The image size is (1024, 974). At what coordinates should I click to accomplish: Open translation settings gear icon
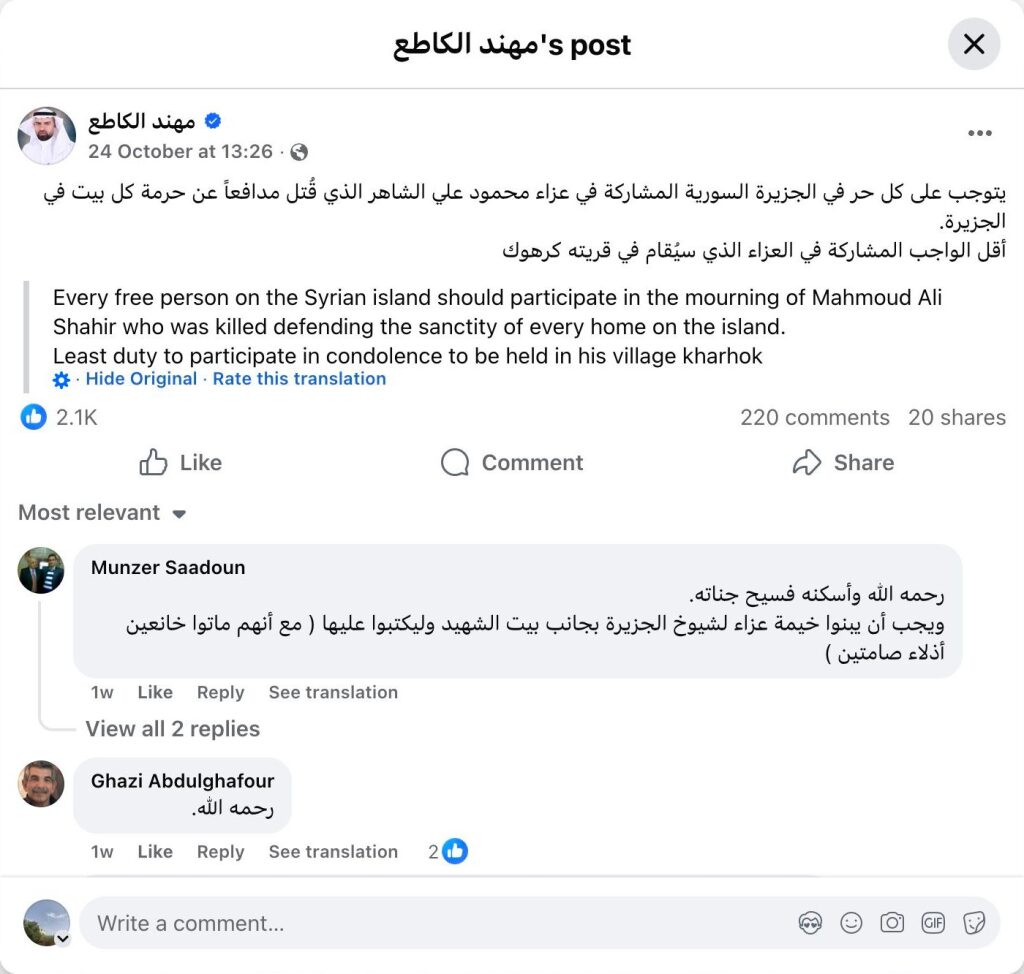(x=62, y=380)
